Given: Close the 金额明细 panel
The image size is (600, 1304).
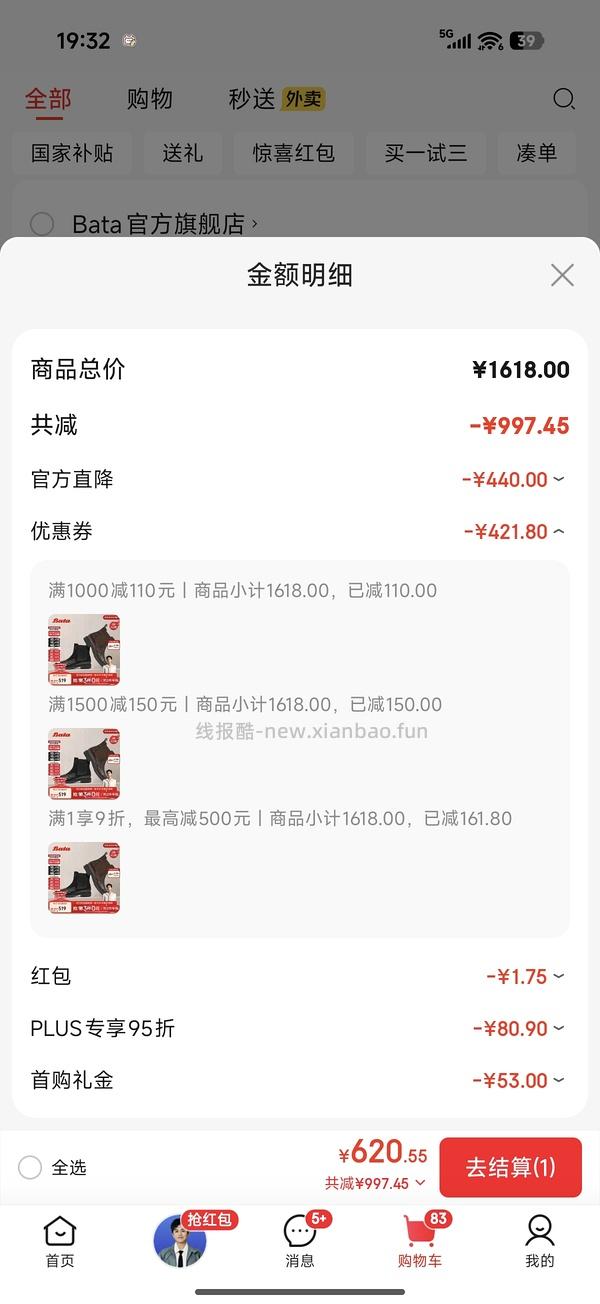Looking at the screenshot, I should (562, 275).
